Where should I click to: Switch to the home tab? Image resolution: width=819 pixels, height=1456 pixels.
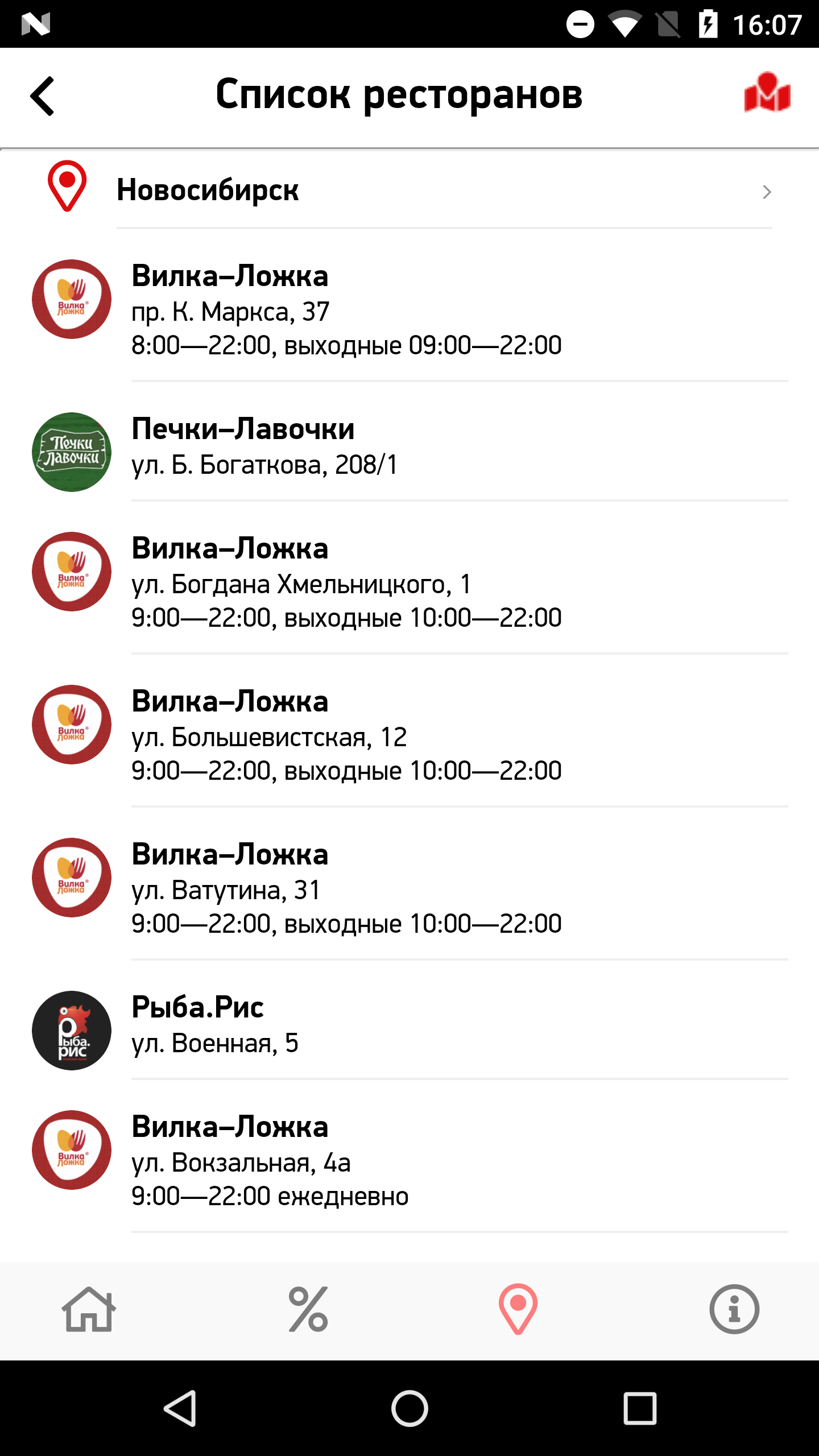[x=89, y=1309]
